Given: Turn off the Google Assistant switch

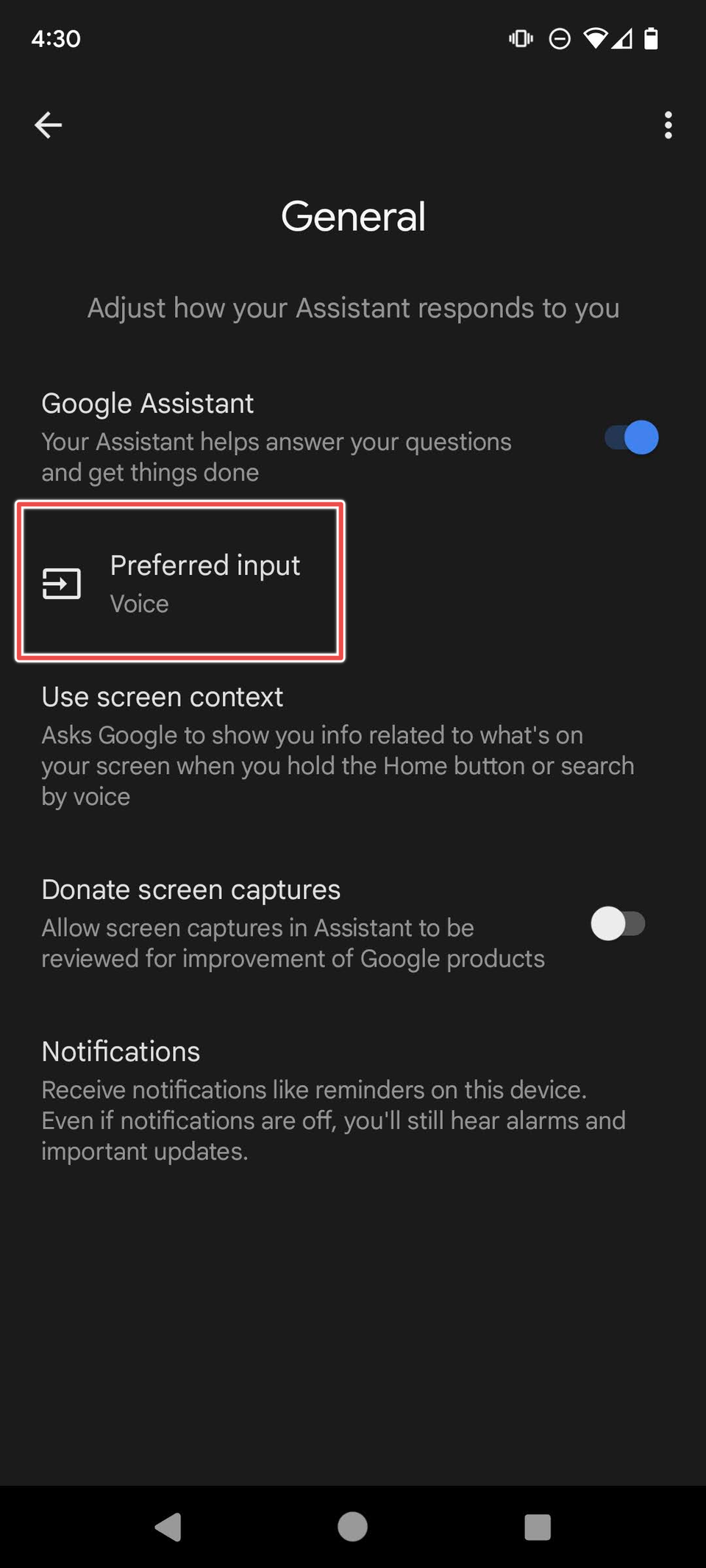Looking at the screenshot, I should point(632,438).
